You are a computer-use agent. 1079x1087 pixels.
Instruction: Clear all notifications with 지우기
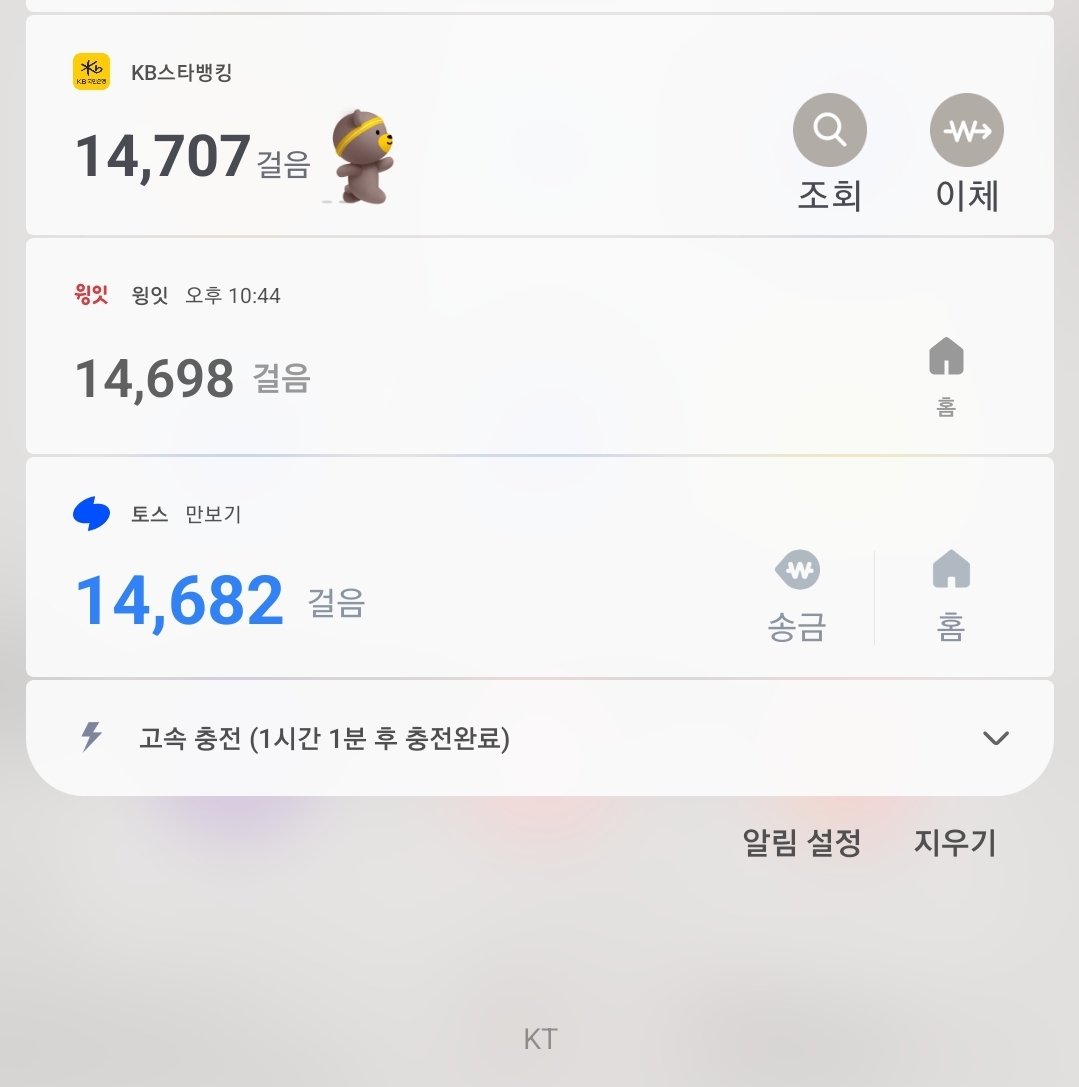tap(954, 843)
